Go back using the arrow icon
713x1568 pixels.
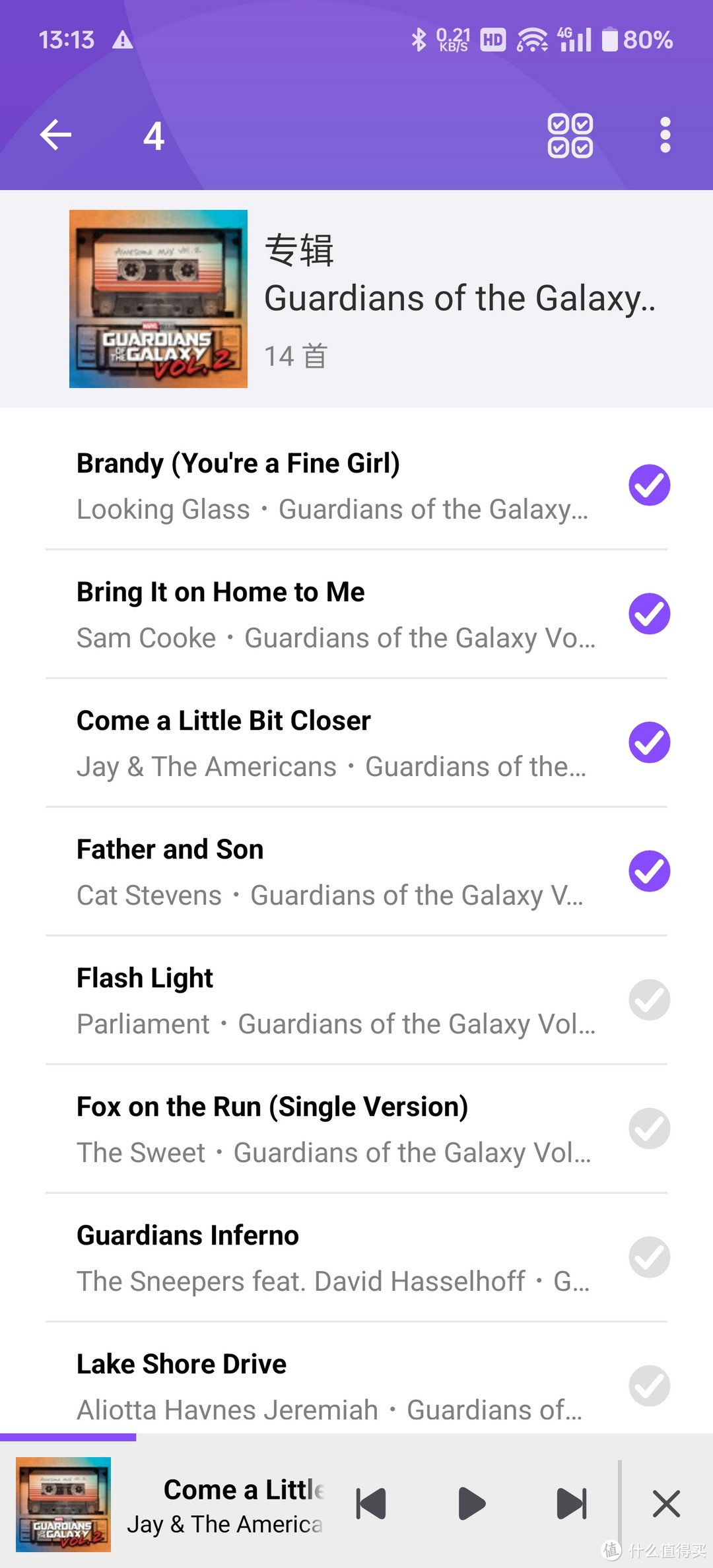click(56, 135)
